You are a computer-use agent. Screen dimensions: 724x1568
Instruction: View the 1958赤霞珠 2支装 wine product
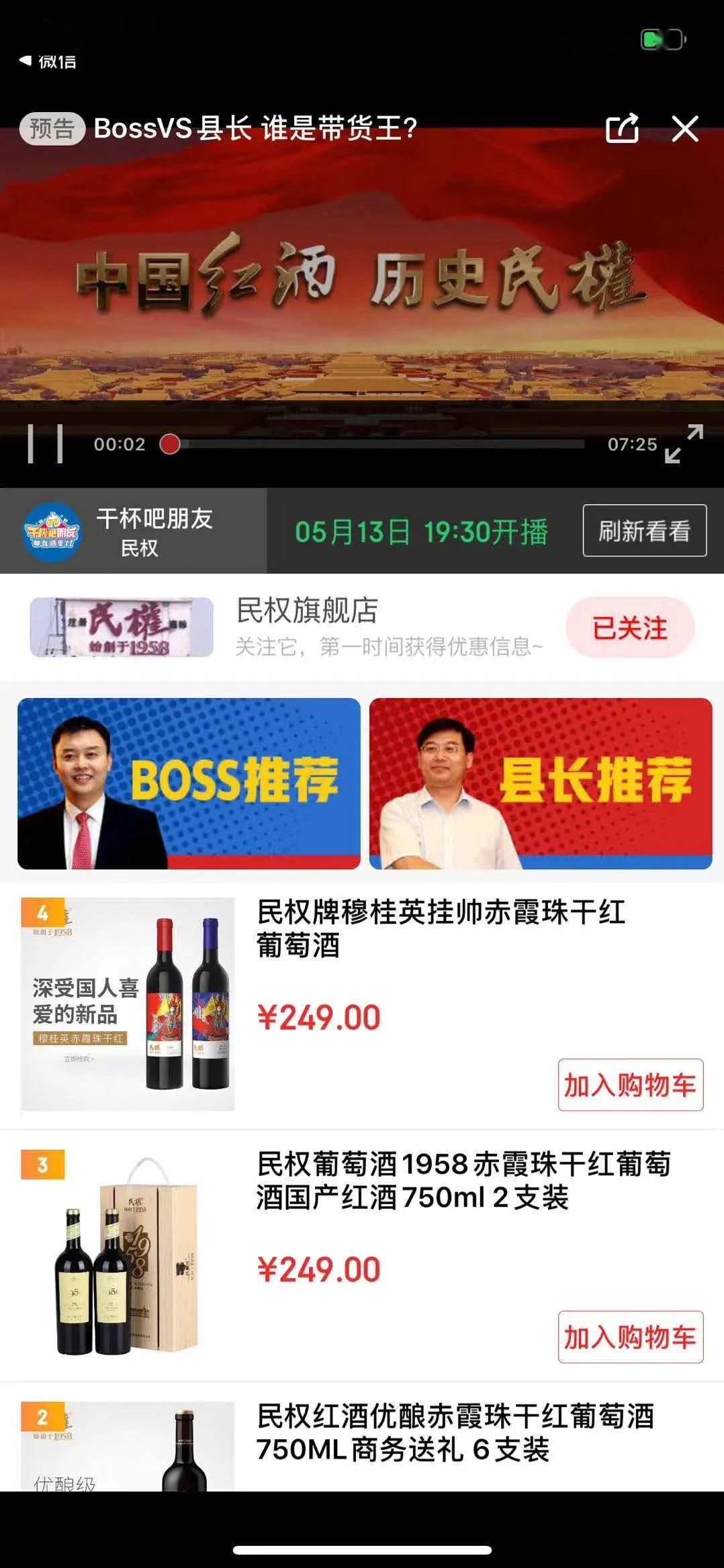click(463, 1180)
